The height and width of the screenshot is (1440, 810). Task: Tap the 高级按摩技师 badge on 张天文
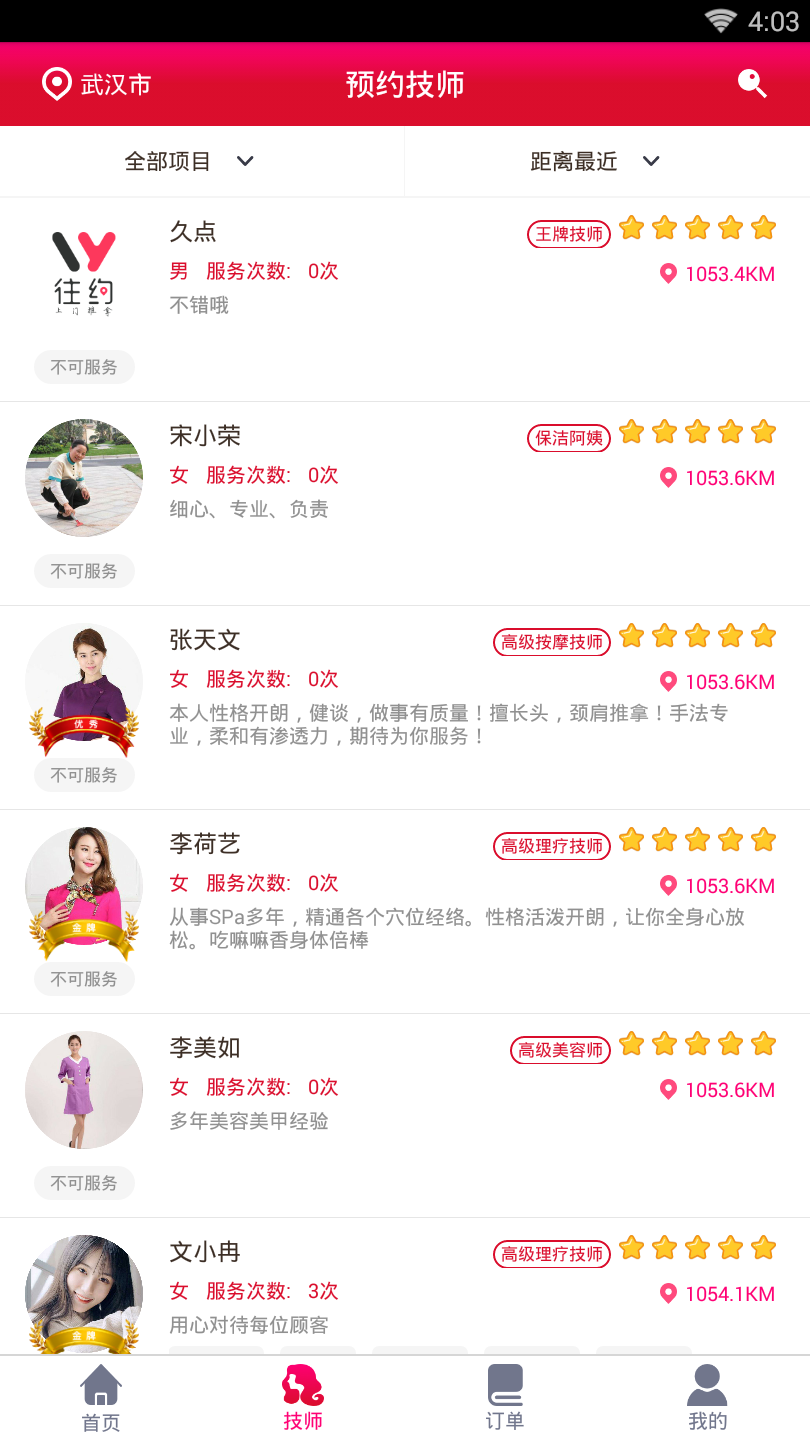point(552,642)
